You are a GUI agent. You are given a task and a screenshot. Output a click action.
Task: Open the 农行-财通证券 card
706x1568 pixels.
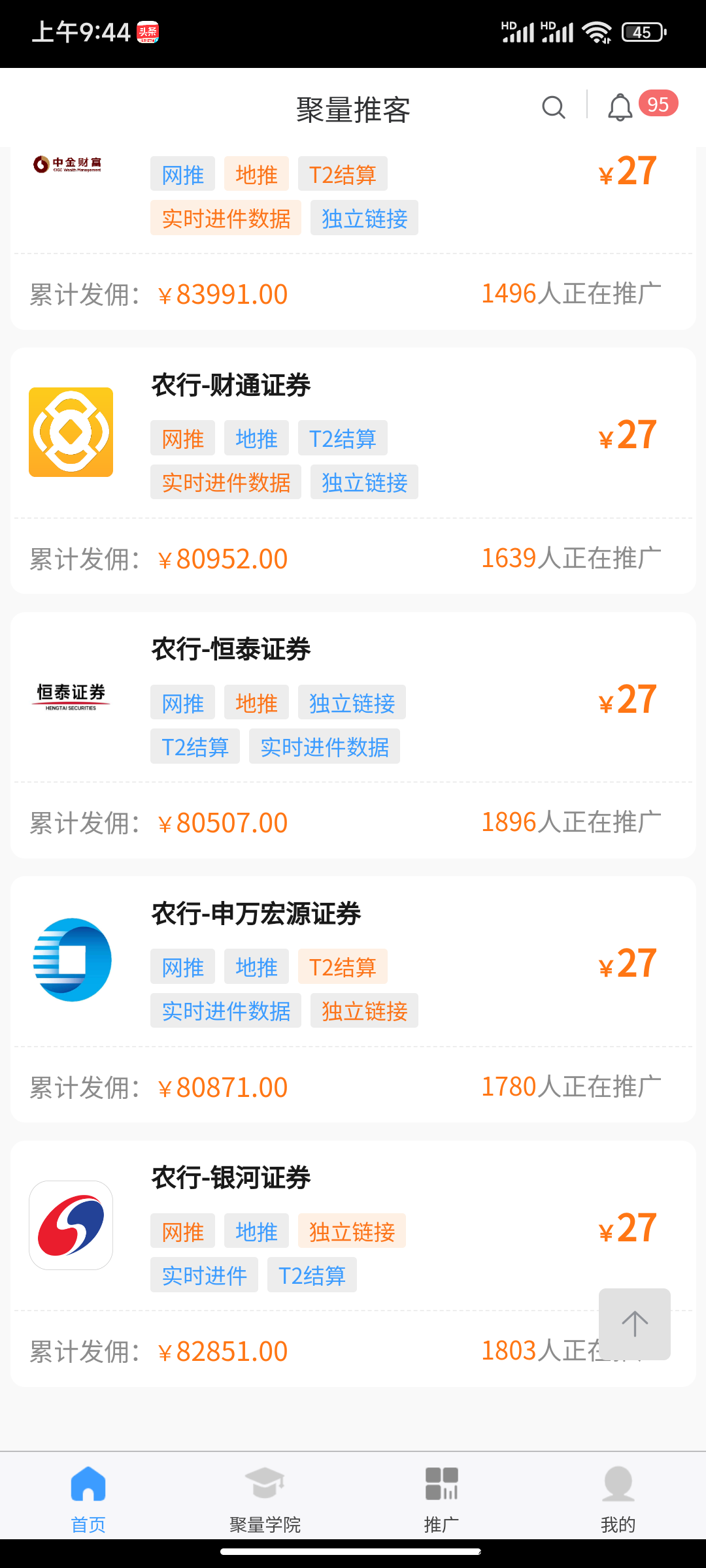[353, 471]
